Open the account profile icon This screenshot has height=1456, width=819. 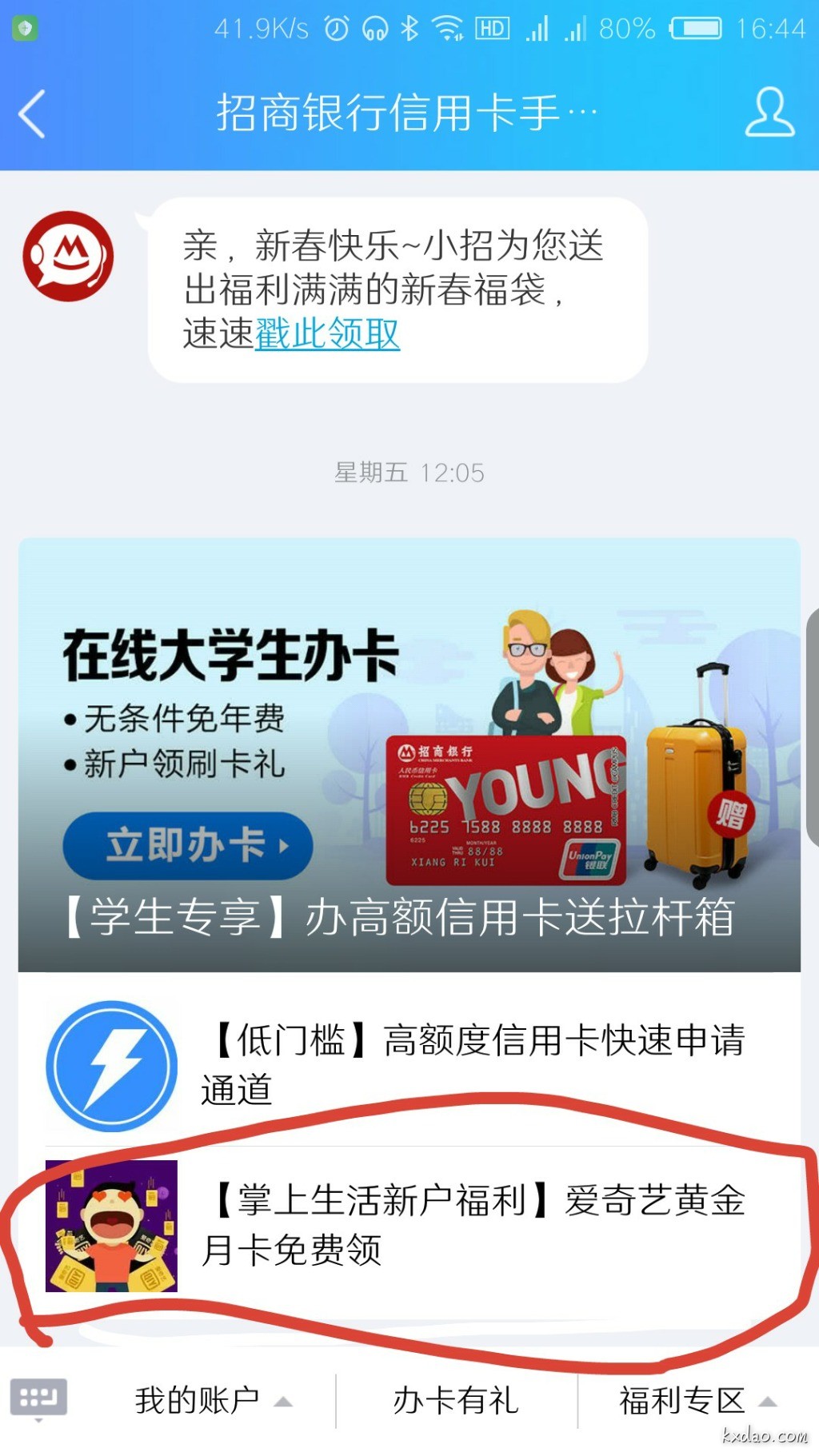(x=769, y=114)
